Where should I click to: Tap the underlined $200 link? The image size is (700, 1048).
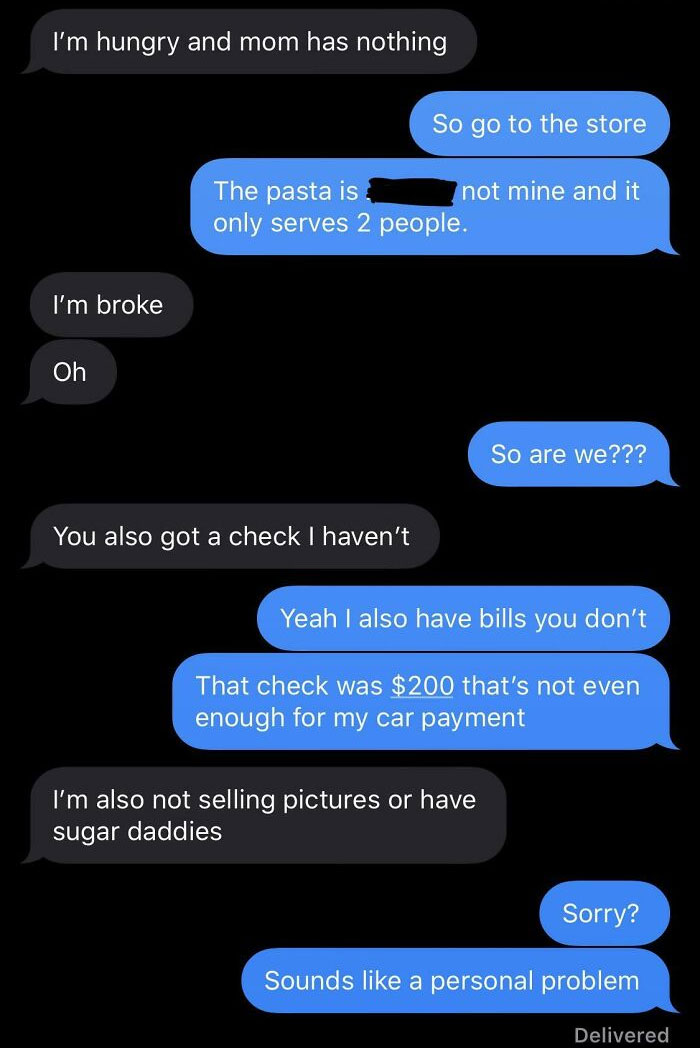tap(422, 685)
